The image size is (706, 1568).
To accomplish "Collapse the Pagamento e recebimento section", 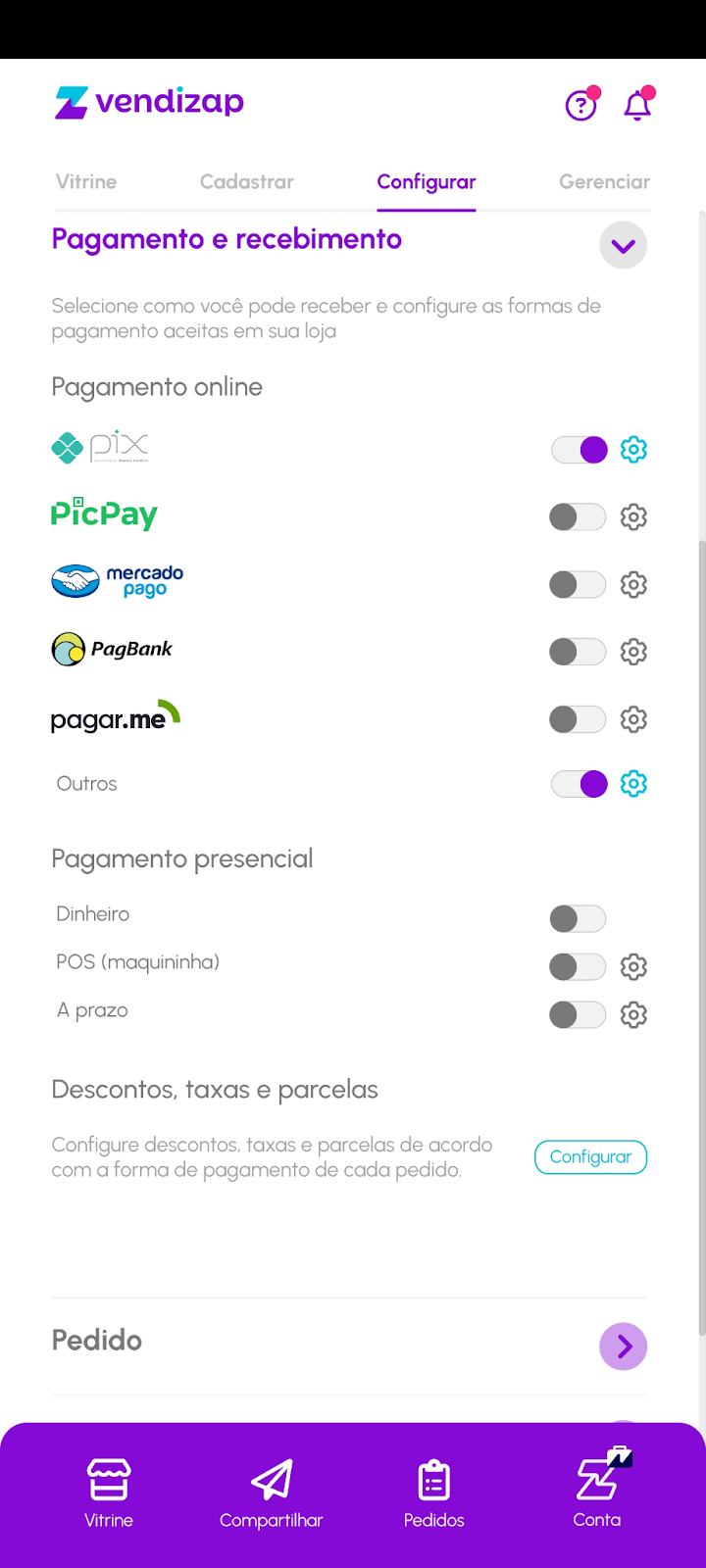I will pos(624,245).
